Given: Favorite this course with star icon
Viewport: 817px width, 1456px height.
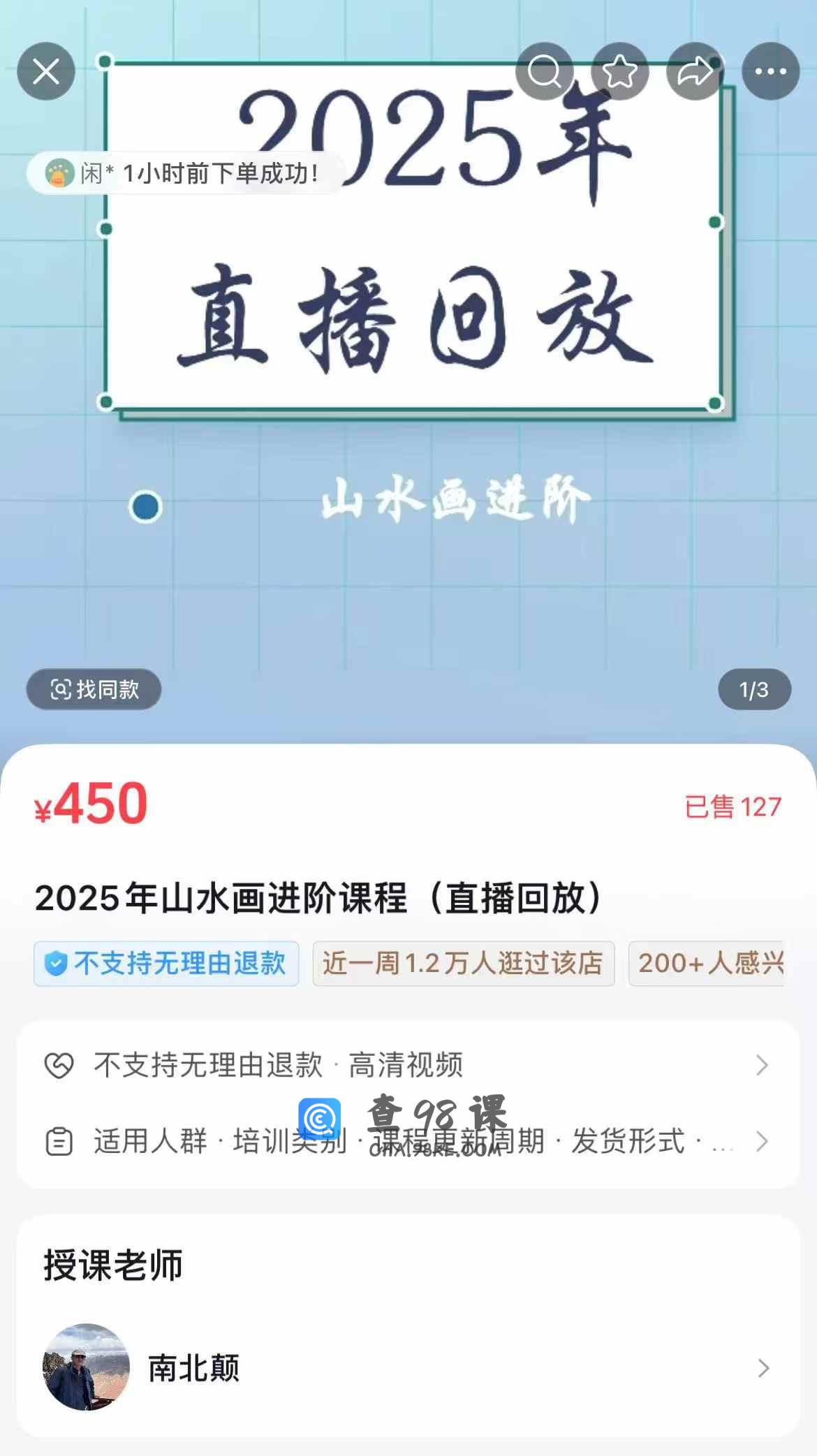Looking at the screenshot, I should (x=619, y=71).
